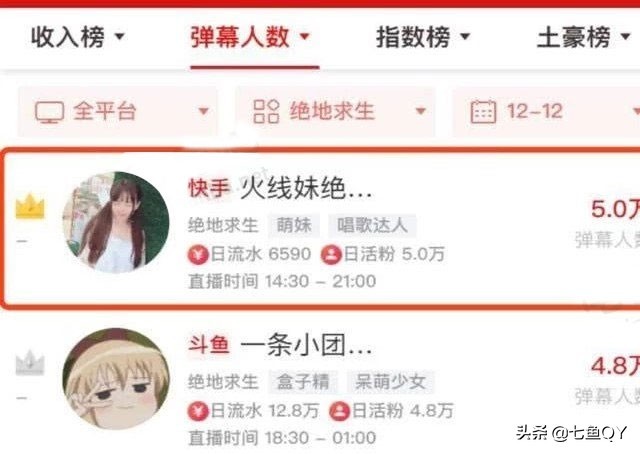This screenshot has width=640, height=454.
Task: Tap the 呆萌少女 tag
Action: point(390,381)
